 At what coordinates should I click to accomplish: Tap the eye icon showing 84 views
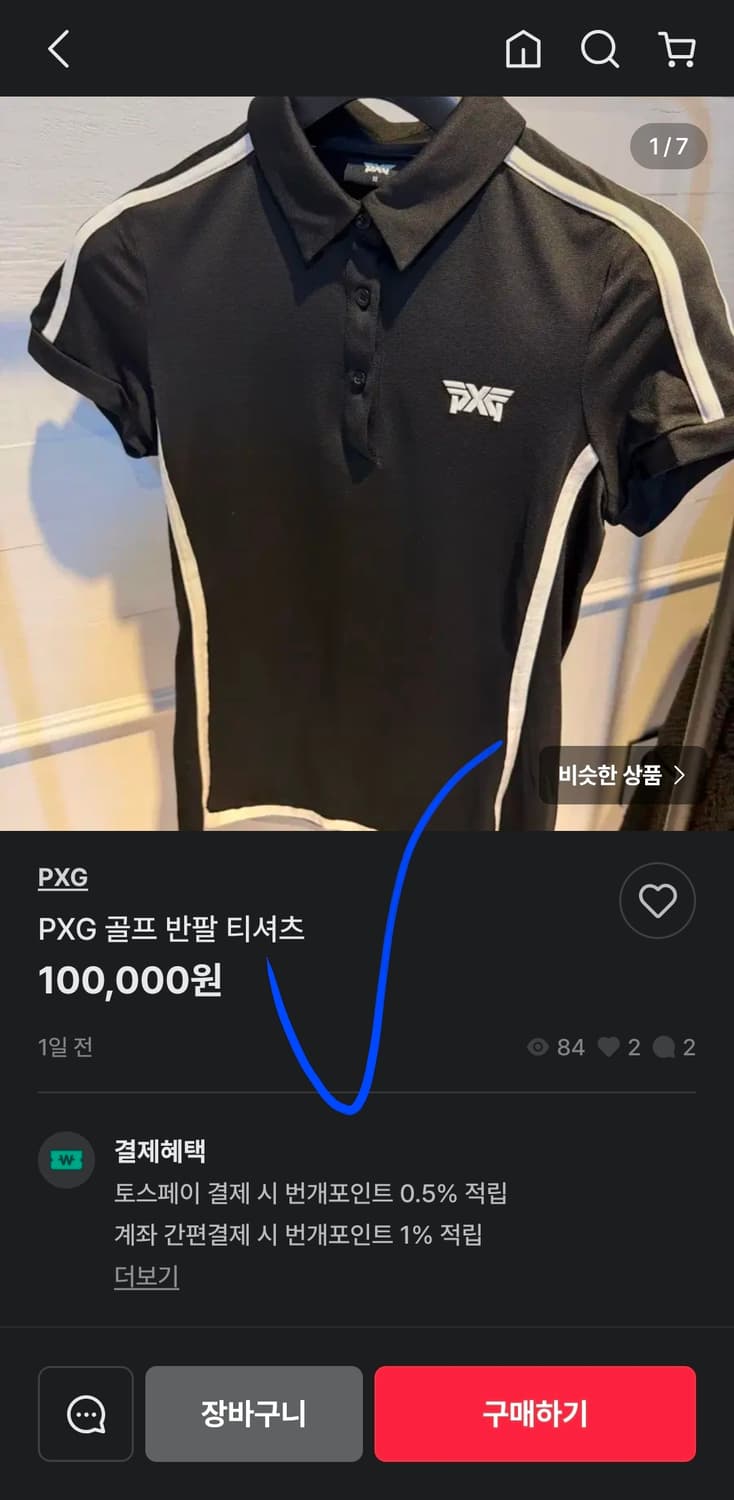pos(538,1047)
